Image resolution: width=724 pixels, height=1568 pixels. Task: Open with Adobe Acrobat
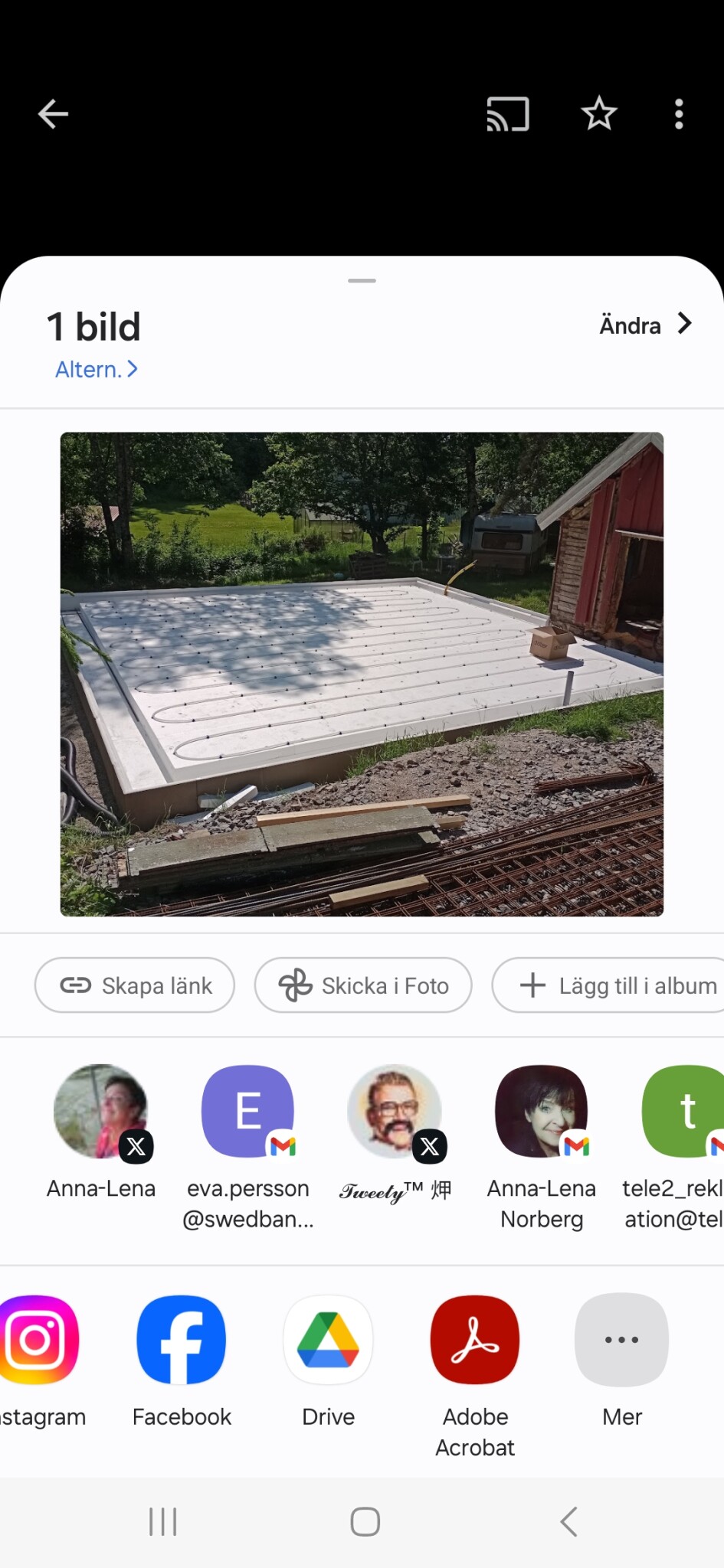475,1340
